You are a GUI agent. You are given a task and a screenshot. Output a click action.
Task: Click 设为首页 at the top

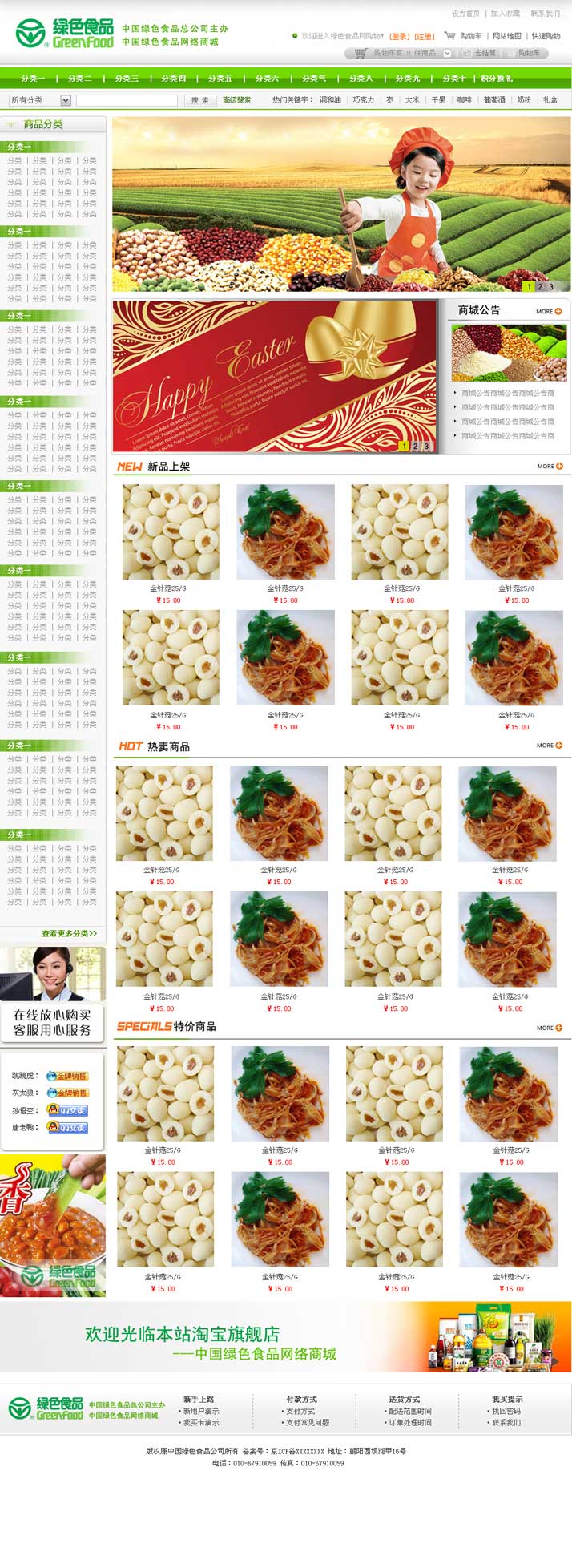pyautogui.click(x=465, y=14)
